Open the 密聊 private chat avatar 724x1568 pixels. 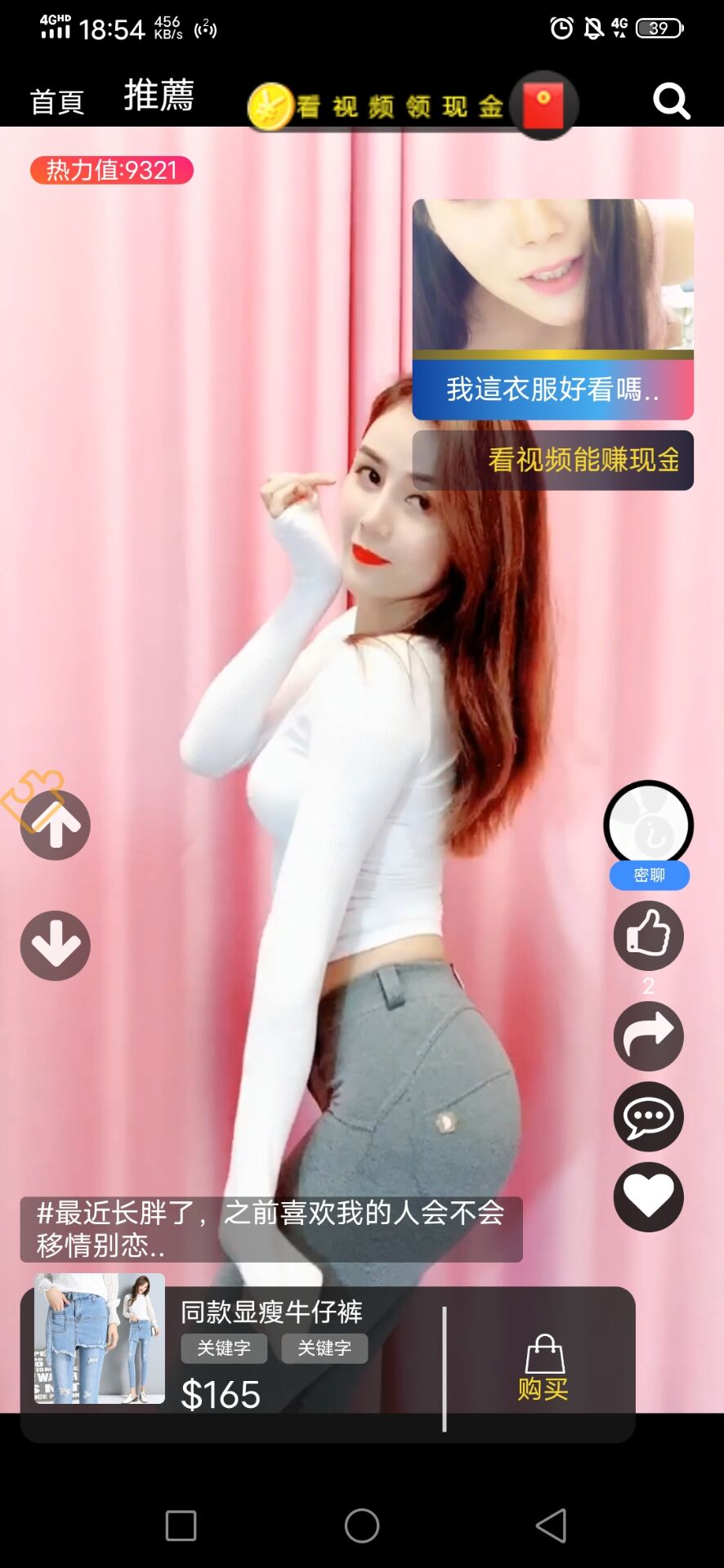click(649, 826)
